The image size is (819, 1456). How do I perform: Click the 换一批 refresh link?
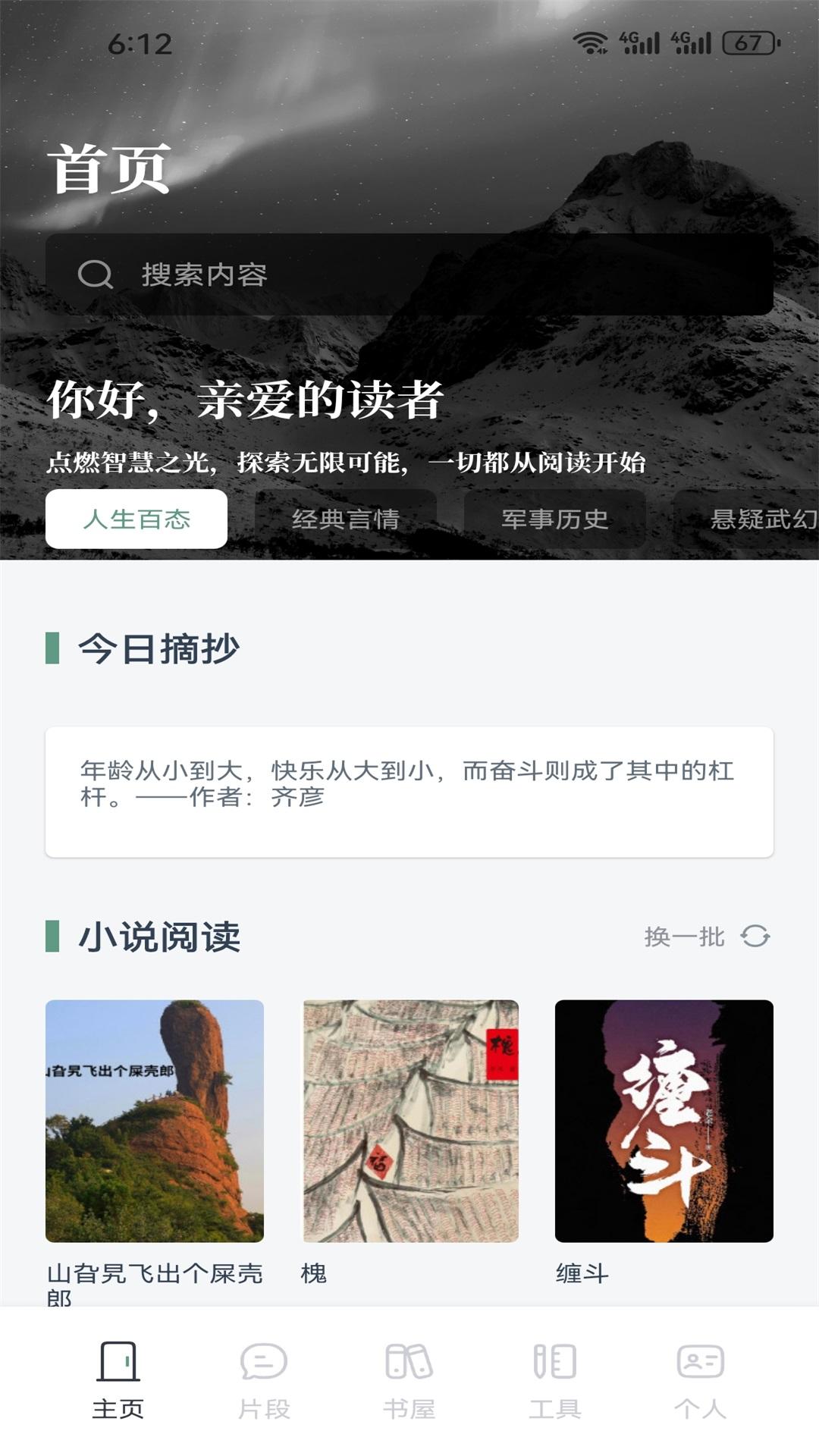(x=682, y=937)
